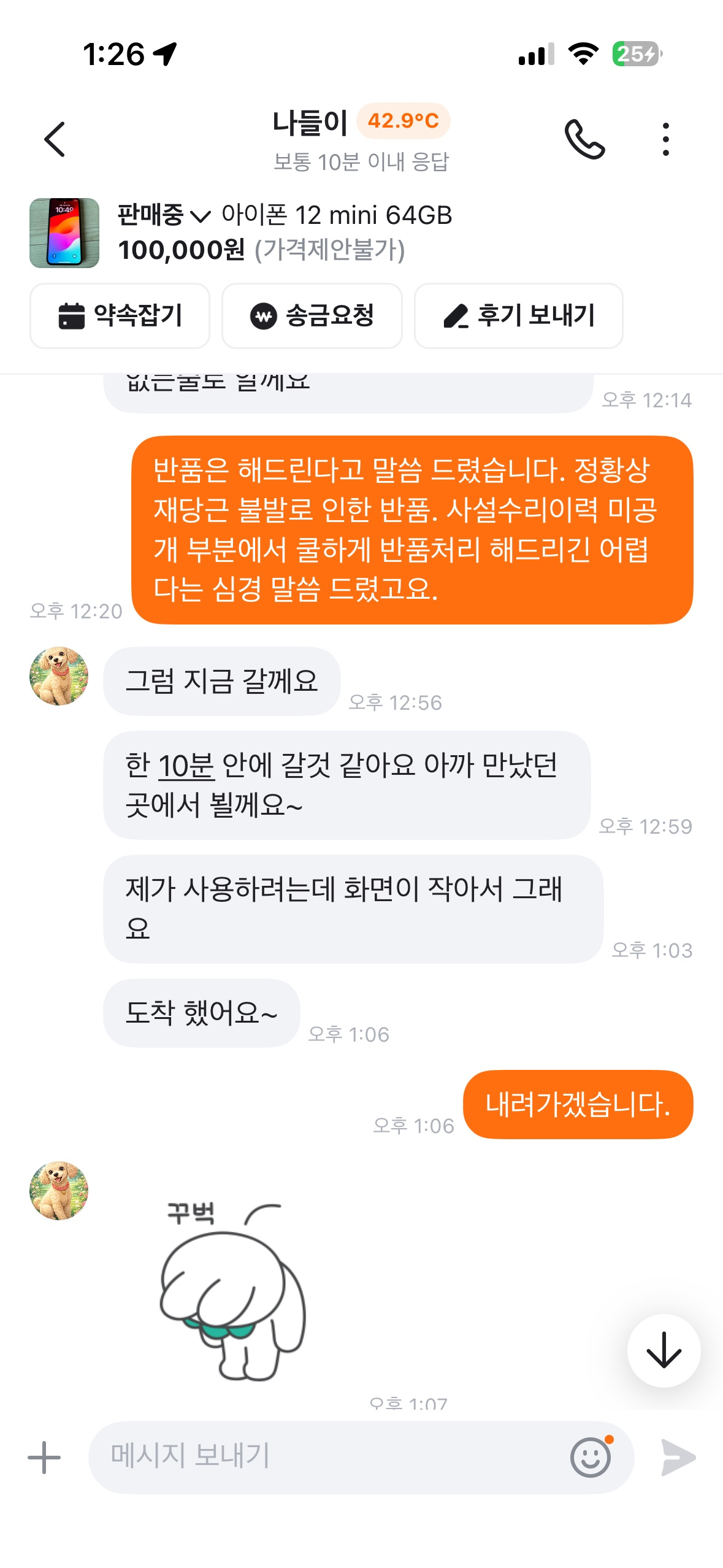Open the three-dot overflow menu
Viewport: 723px width, 1568px height.
click(x=665, y=139)
